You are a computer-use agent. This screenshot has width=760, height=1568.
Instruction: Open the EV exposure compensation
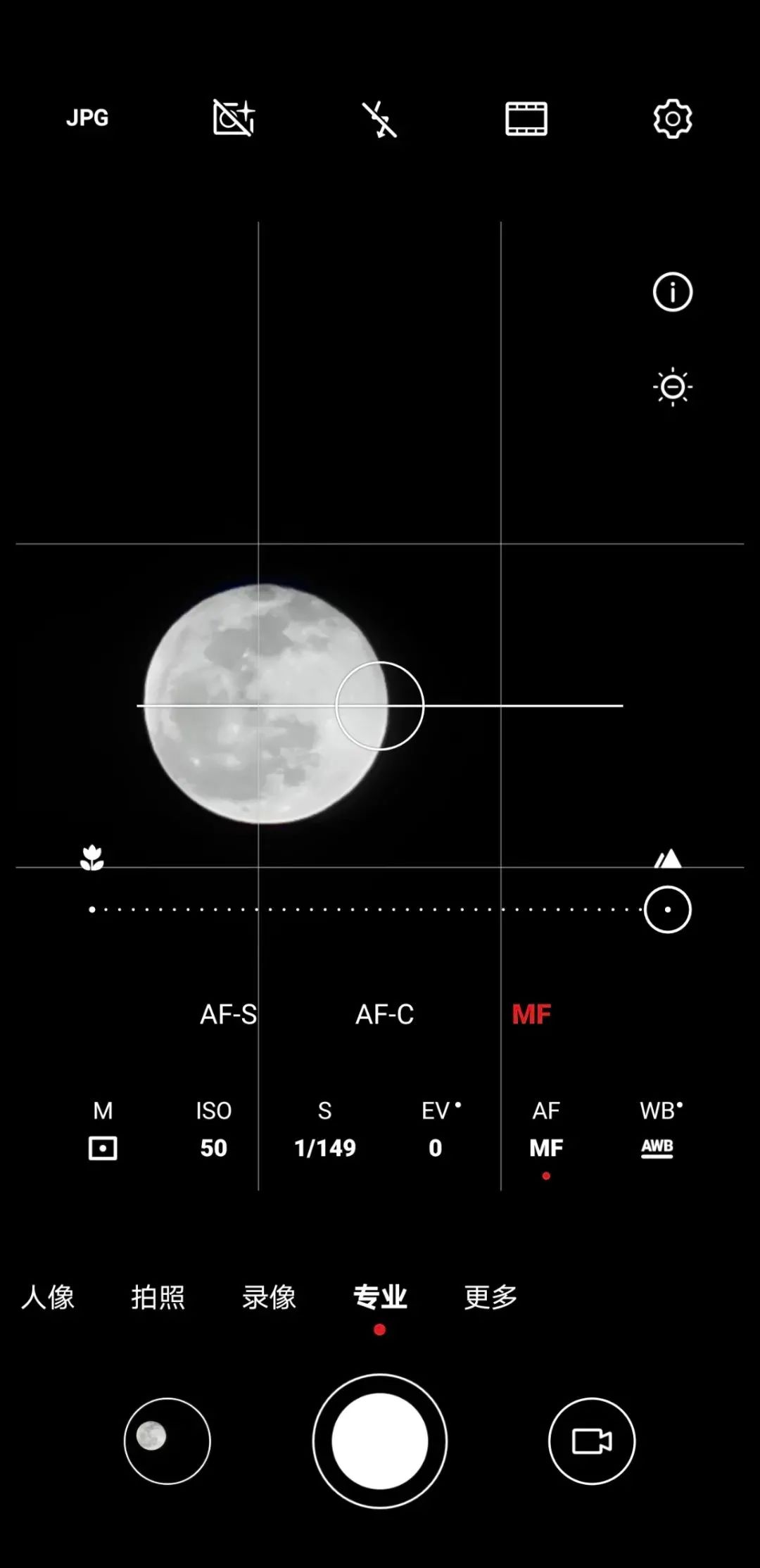point(436,1131)
